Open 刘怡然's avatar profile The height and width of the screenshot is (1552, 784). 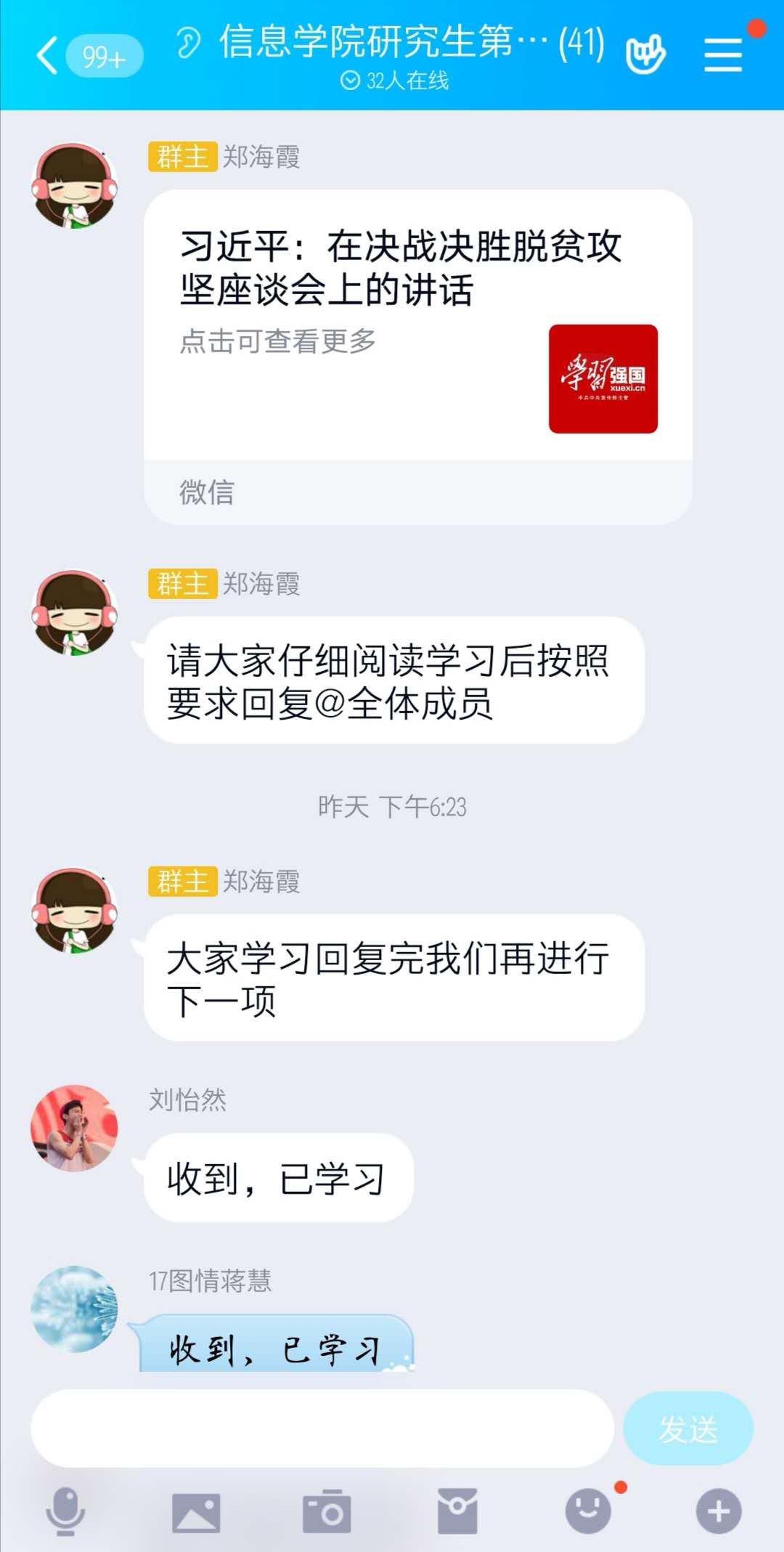(x=75, y=1128)
